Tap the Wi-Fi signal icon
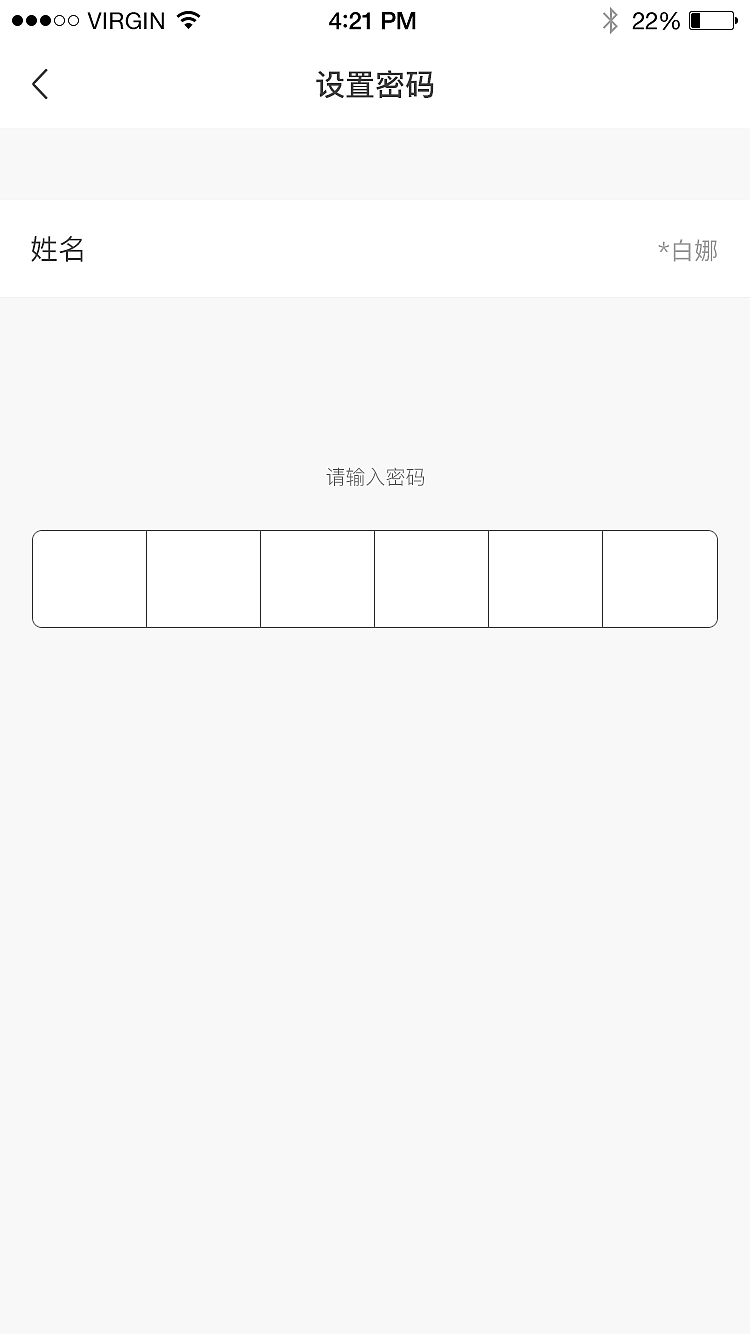 point(186,19)
